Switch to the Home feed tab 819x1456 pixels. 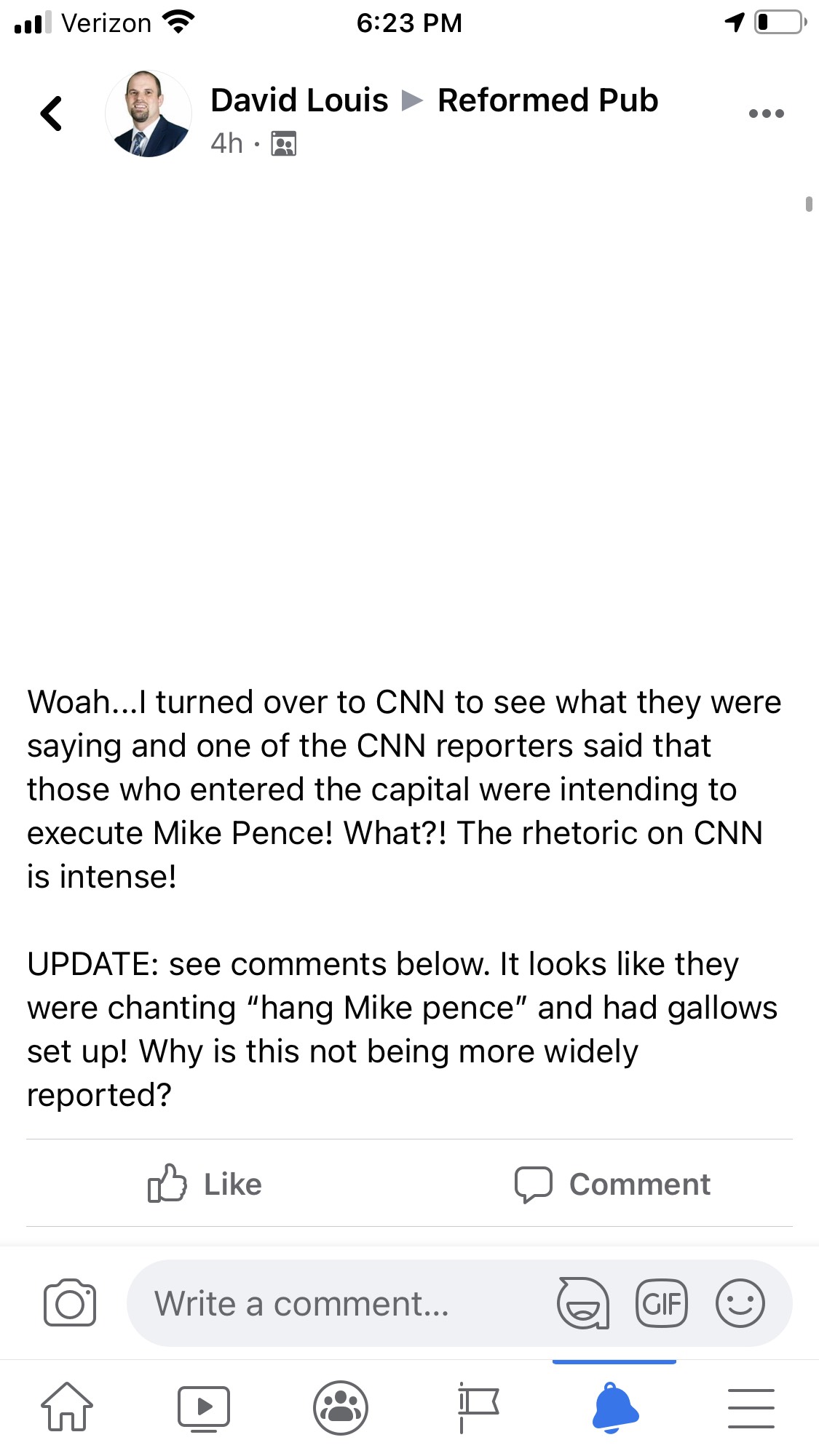pos(67,1407)
